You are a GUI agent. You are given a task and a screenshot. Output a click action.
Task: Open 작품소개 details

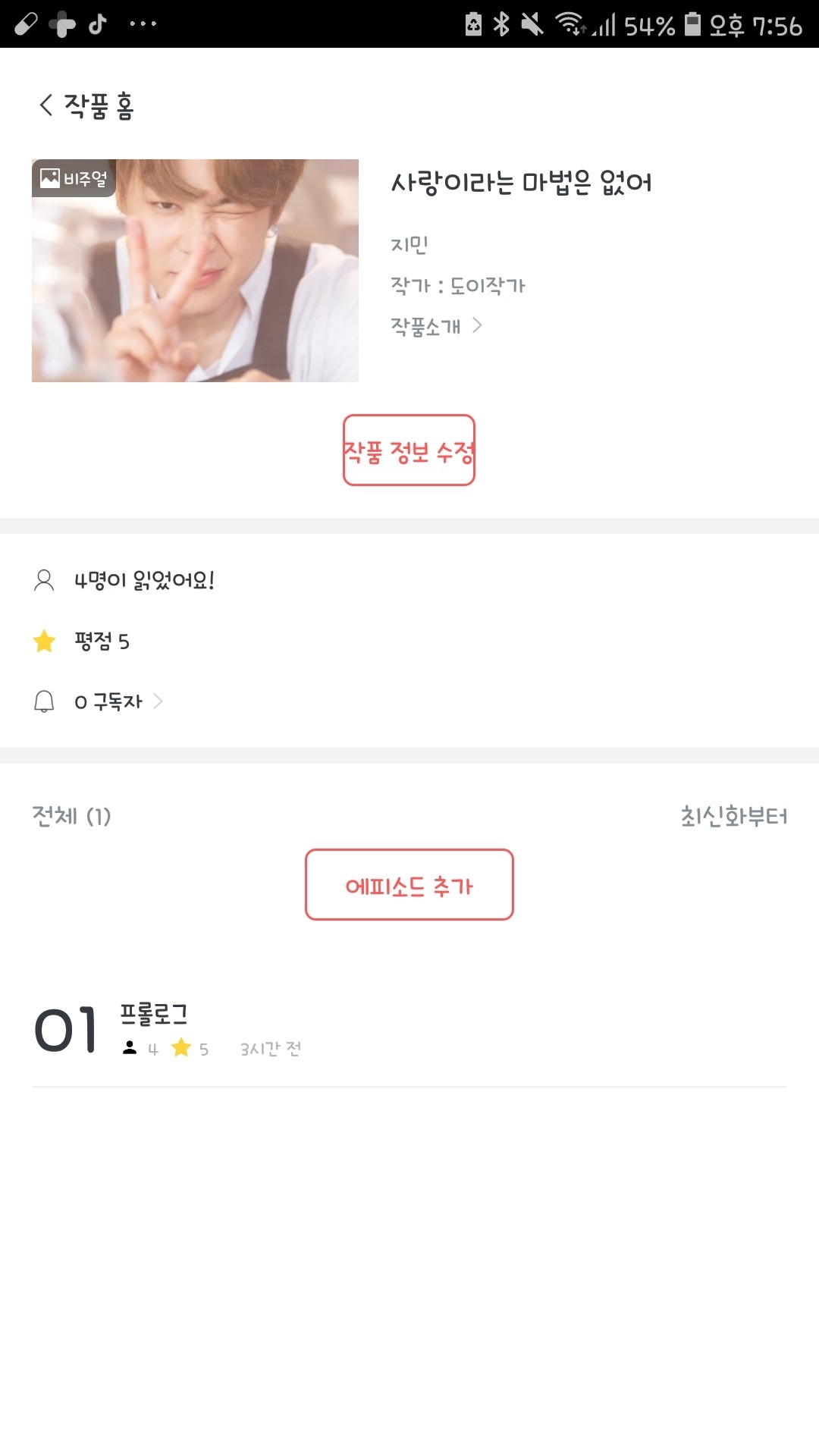coord(436,326)
